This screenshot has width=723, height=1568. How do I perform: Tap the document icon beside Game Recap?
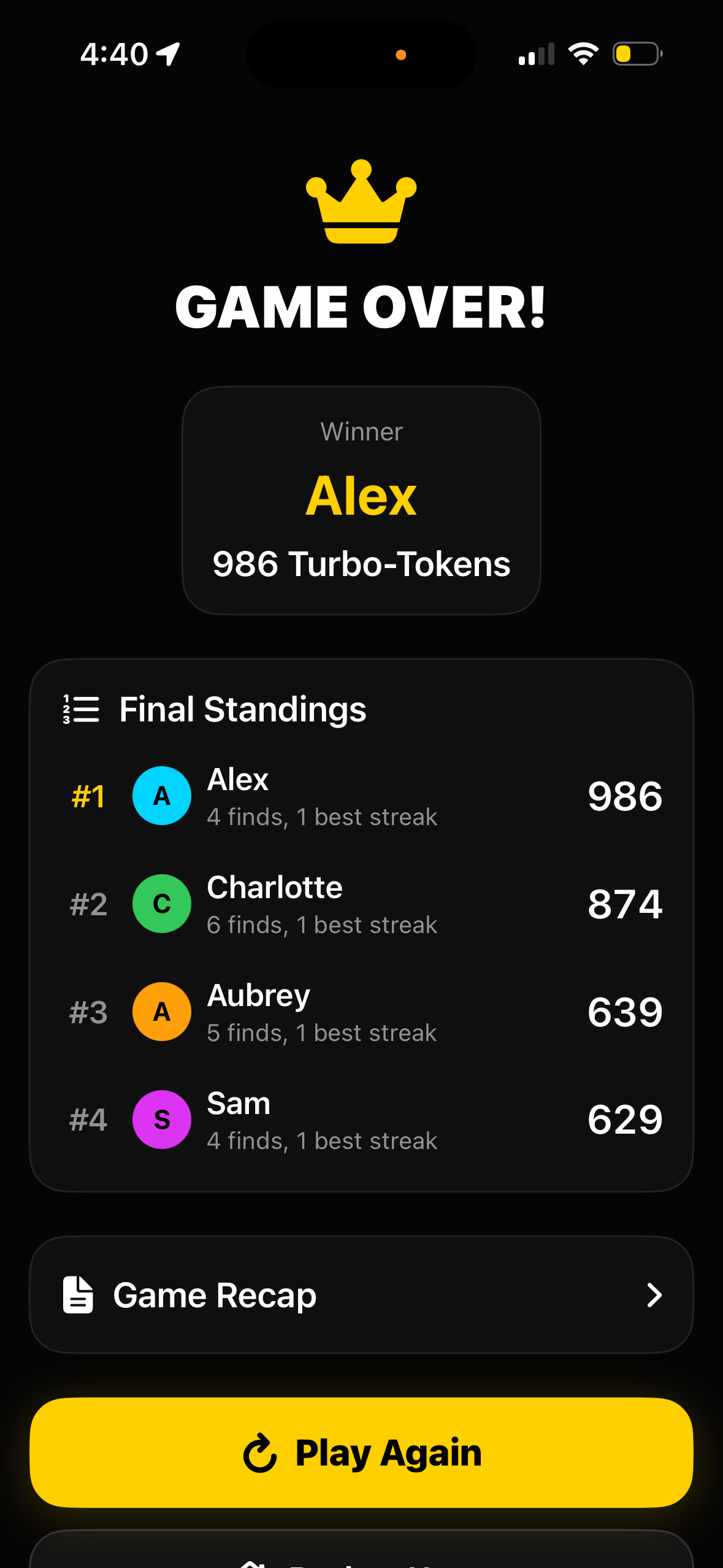tap(77, 1294)
